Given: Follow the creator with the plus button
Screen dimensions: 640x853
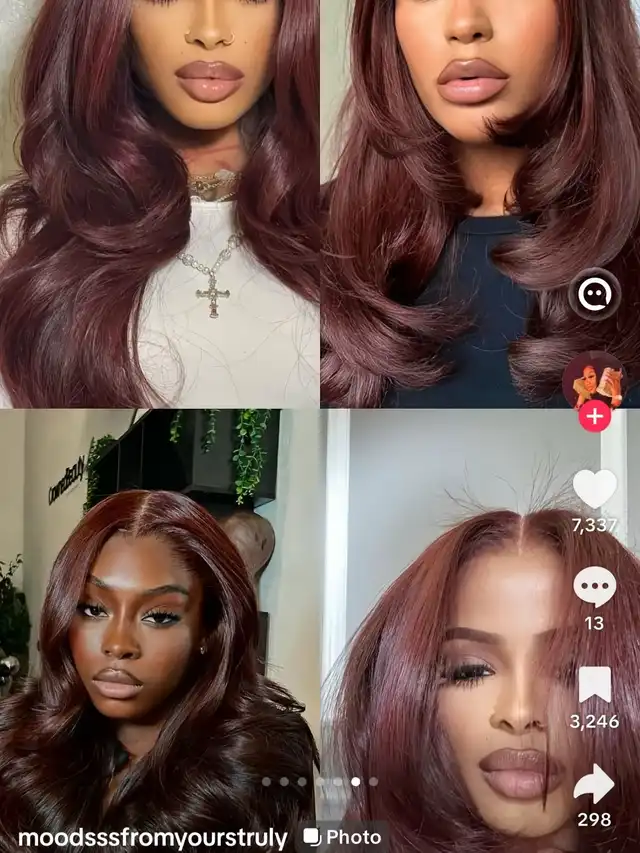Looking at the screenshot, I should pos(595,416).
